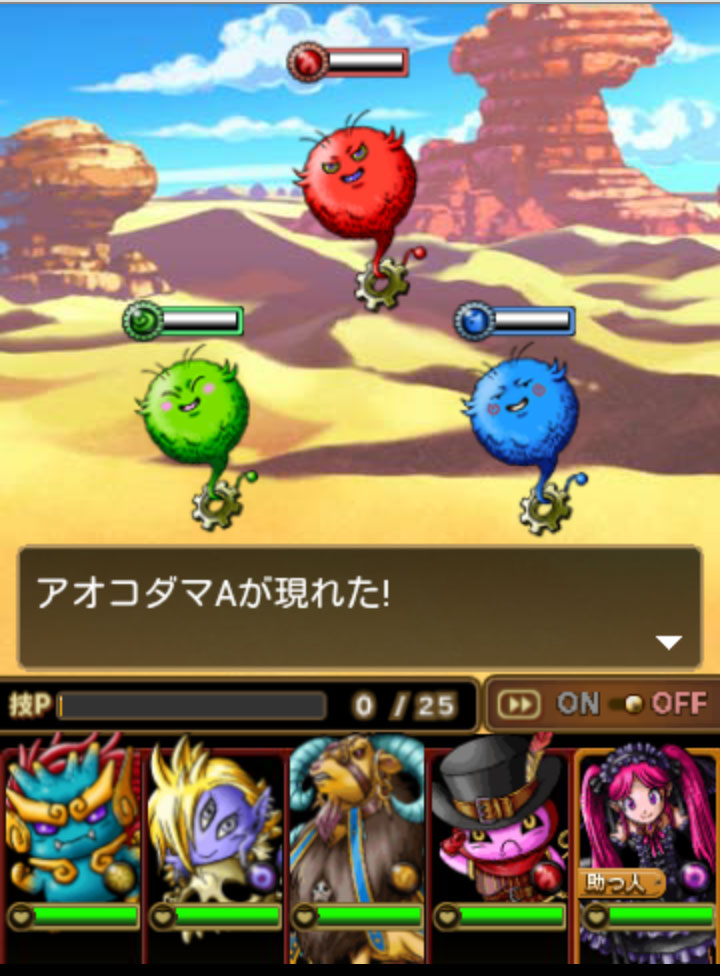Screen dimensions: 720x976
Task: Select the red fuzzy ball enemy
Action: (x=358, y=187)
